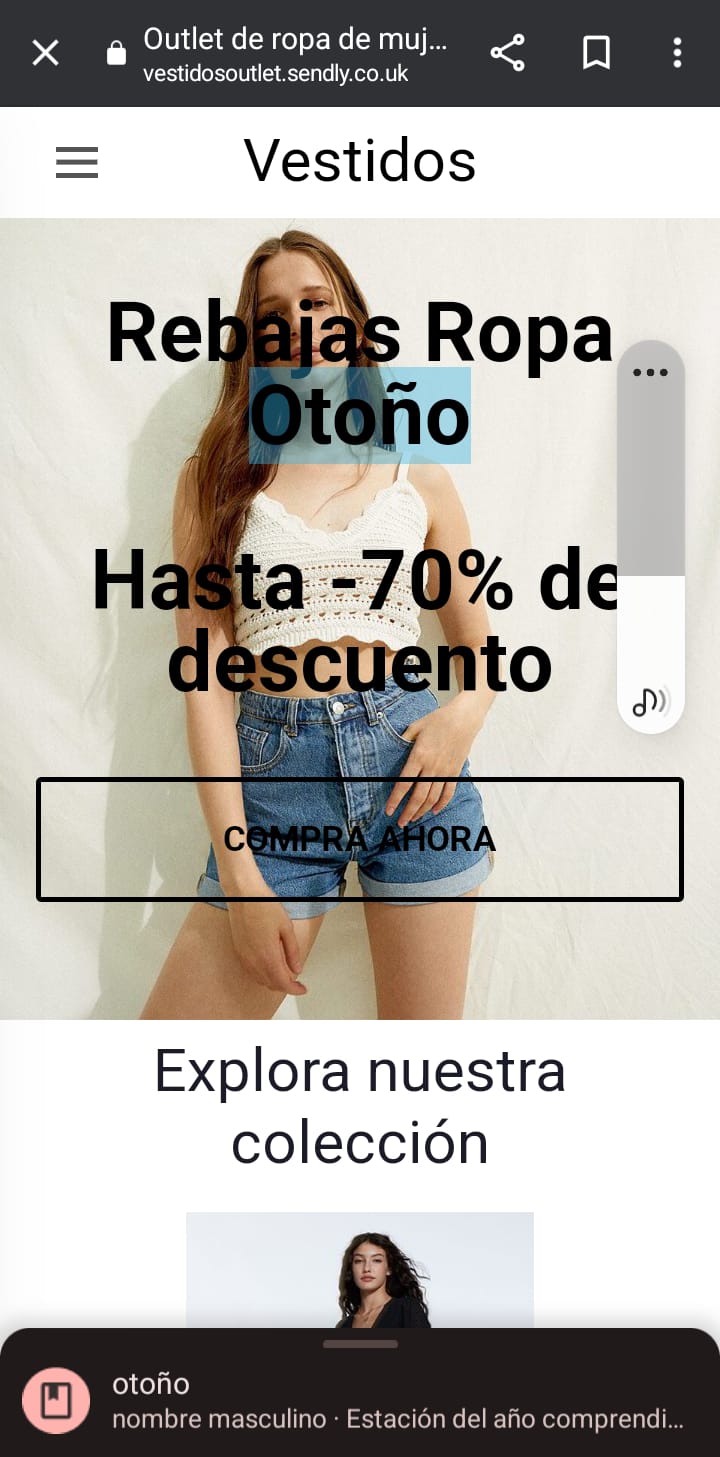This screenshot has height=1457, width=720.
Task: Open the volume panel's three-dot options
Action: (650, 373)
